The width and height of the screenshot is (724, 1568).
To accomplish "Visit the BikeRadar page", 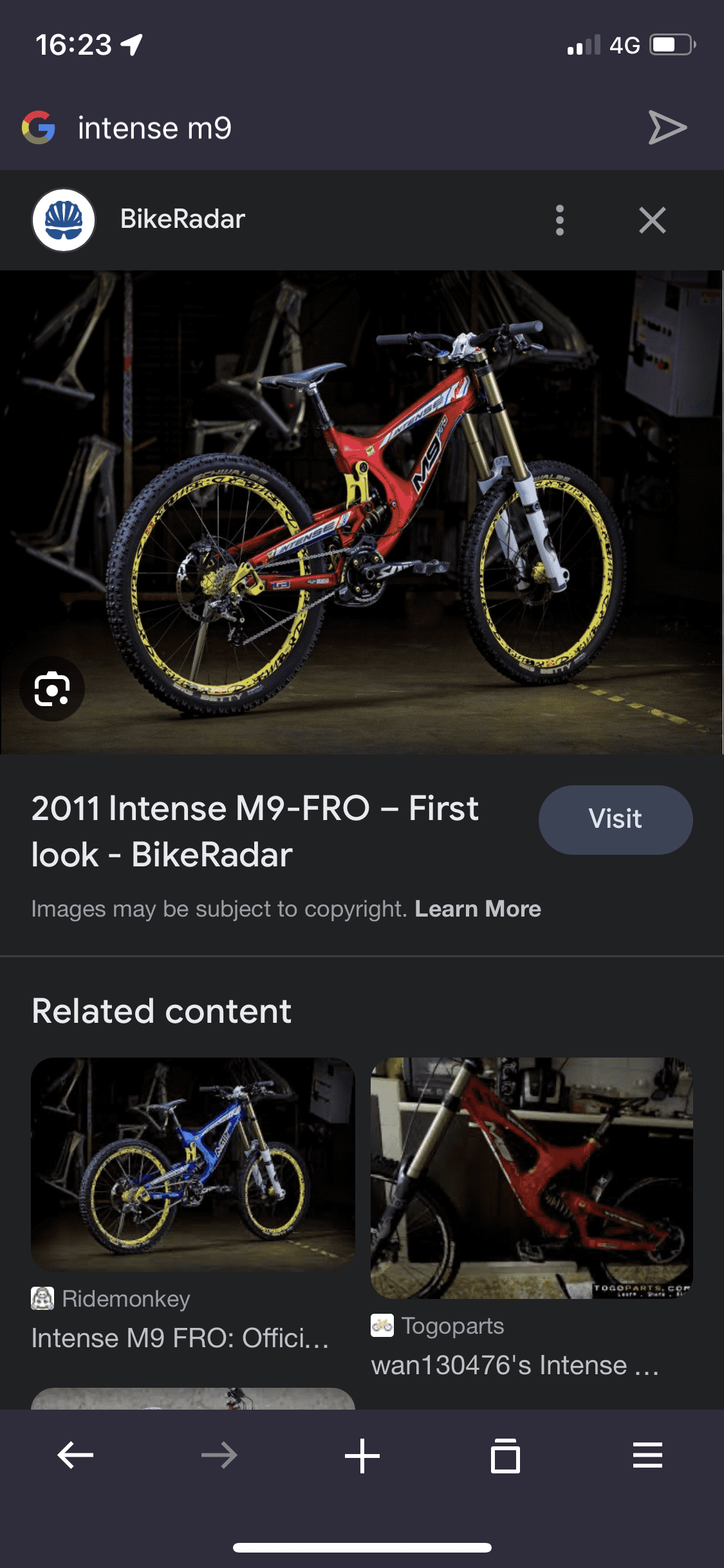I will [615, 819].
